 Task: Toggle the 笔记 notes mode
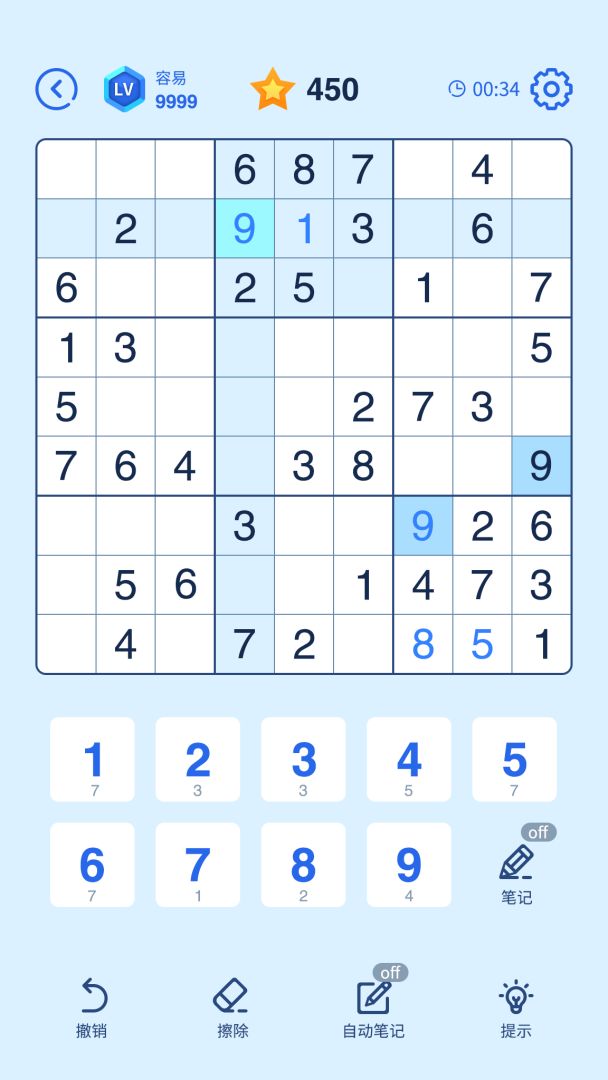click(x=516, y=870)
